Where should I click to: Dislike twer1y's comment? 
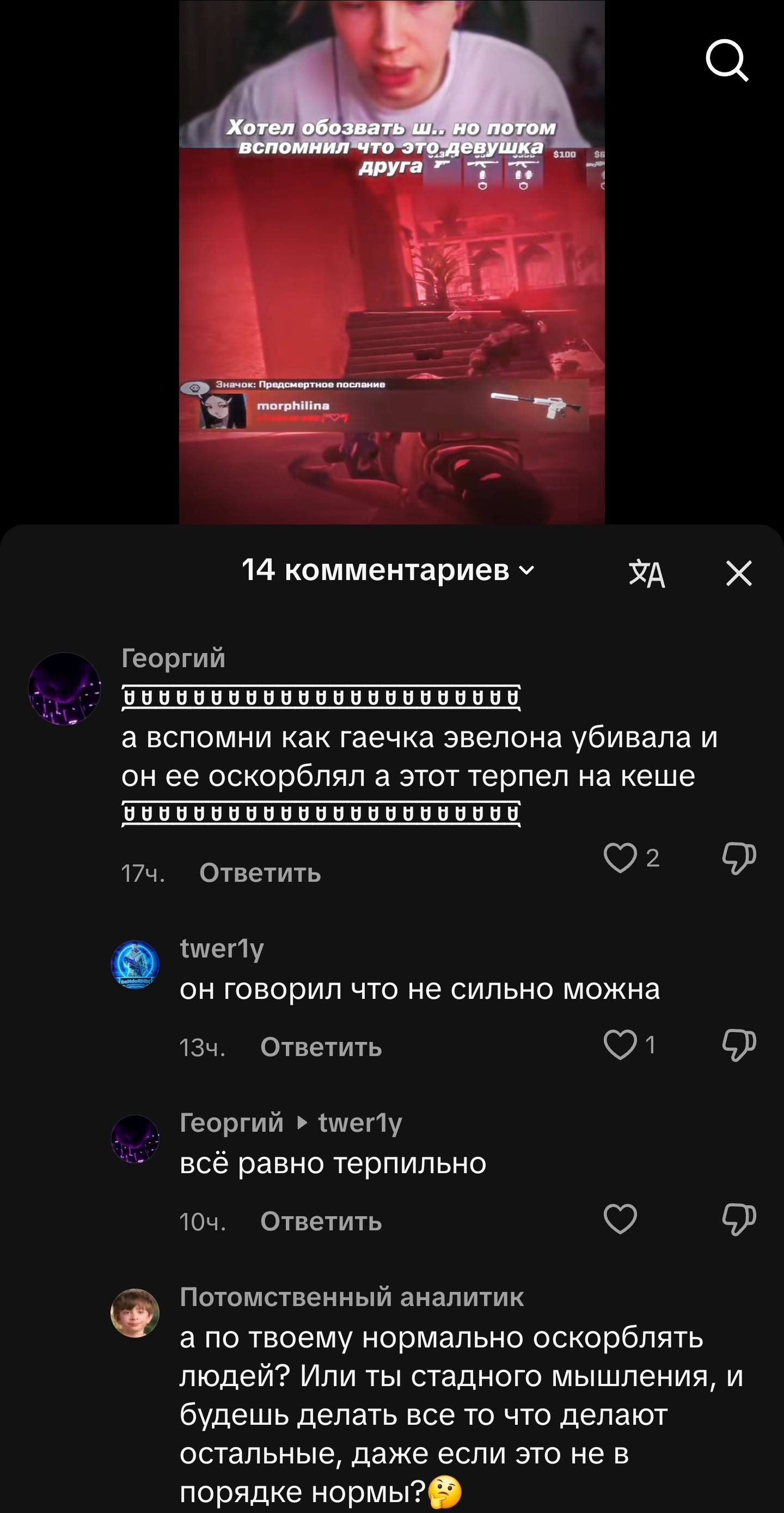[739, 1045]
